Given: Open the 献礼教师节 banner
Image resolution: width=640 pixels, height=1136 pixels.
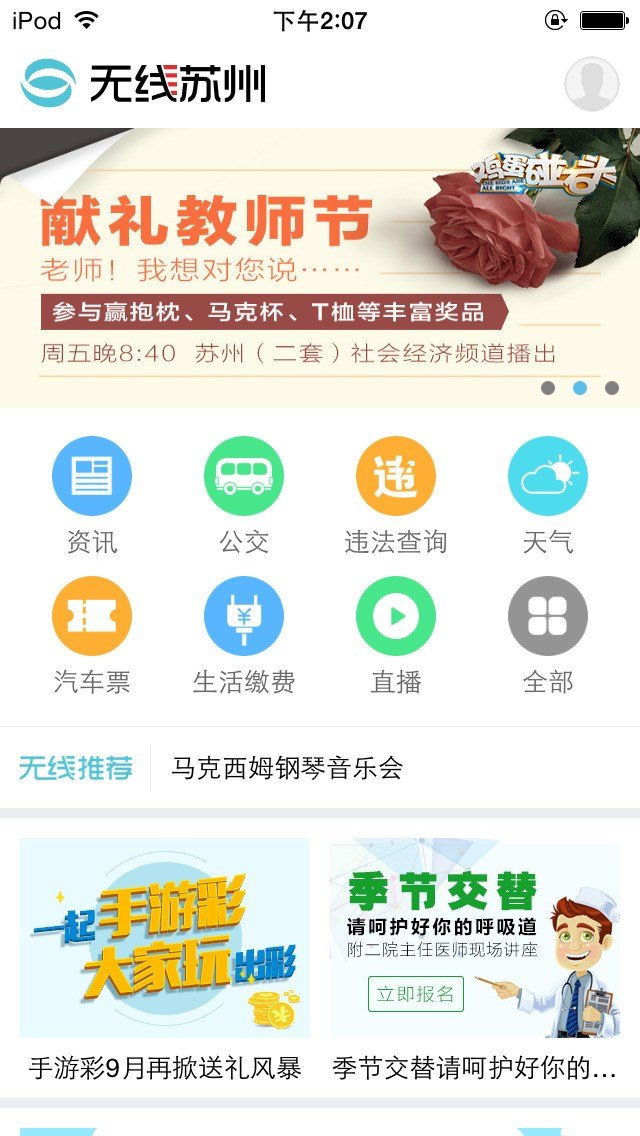Looking at the screenshot, I should (320, 267).
